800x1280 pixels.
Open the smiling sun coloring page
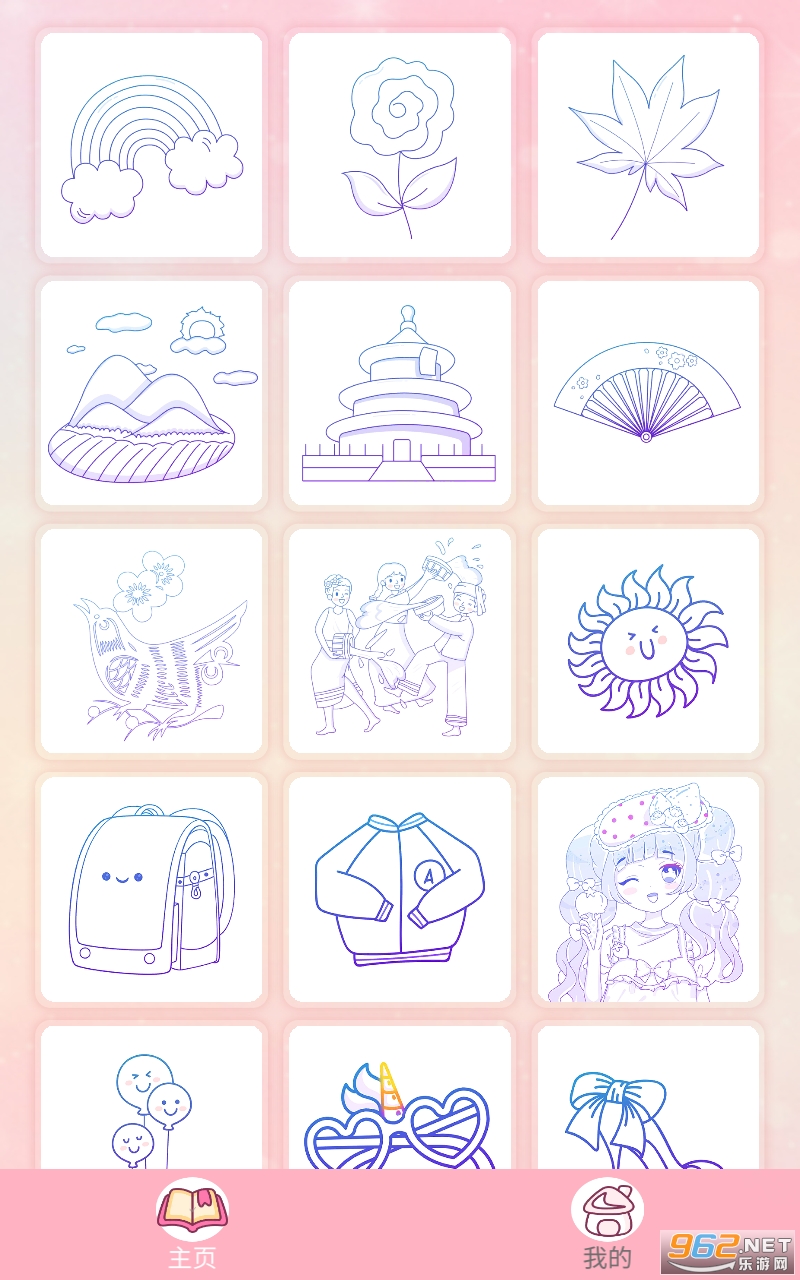(648, 641)
